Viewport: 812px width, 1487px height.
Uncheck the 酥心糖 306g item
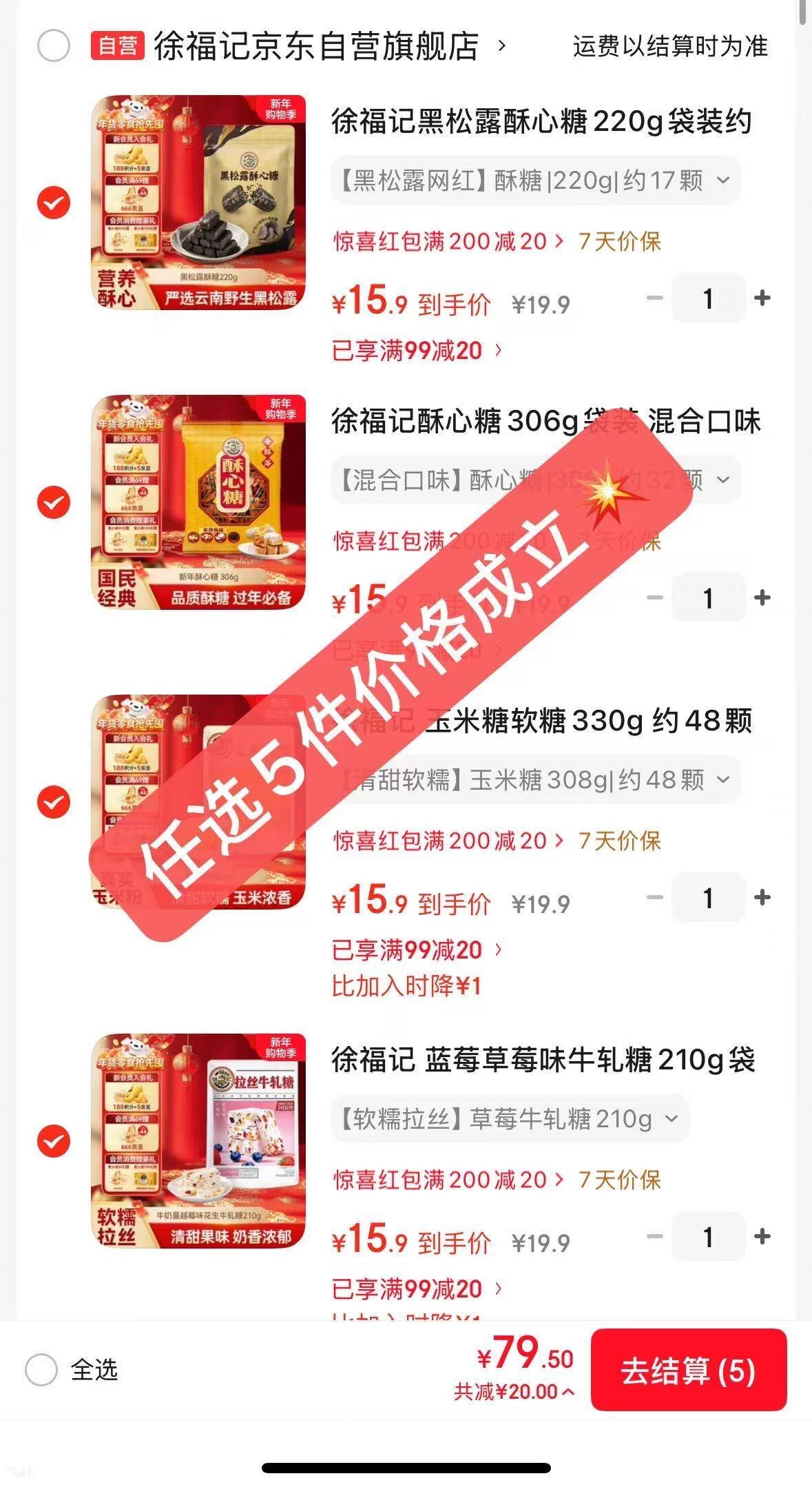click(x=54, y=502)
